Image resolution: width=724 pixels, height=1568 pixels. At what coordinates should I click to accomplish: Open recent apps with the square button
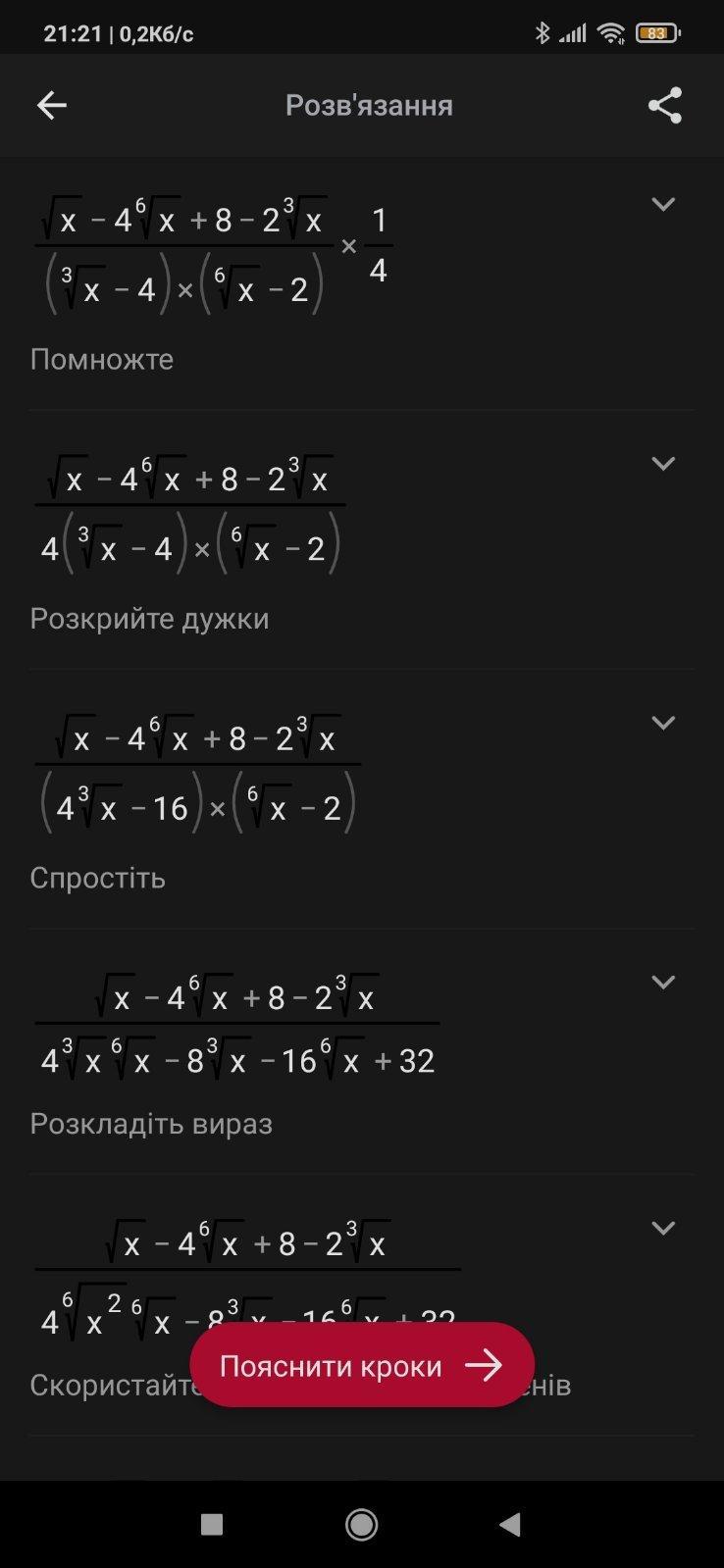[211, 1524]
